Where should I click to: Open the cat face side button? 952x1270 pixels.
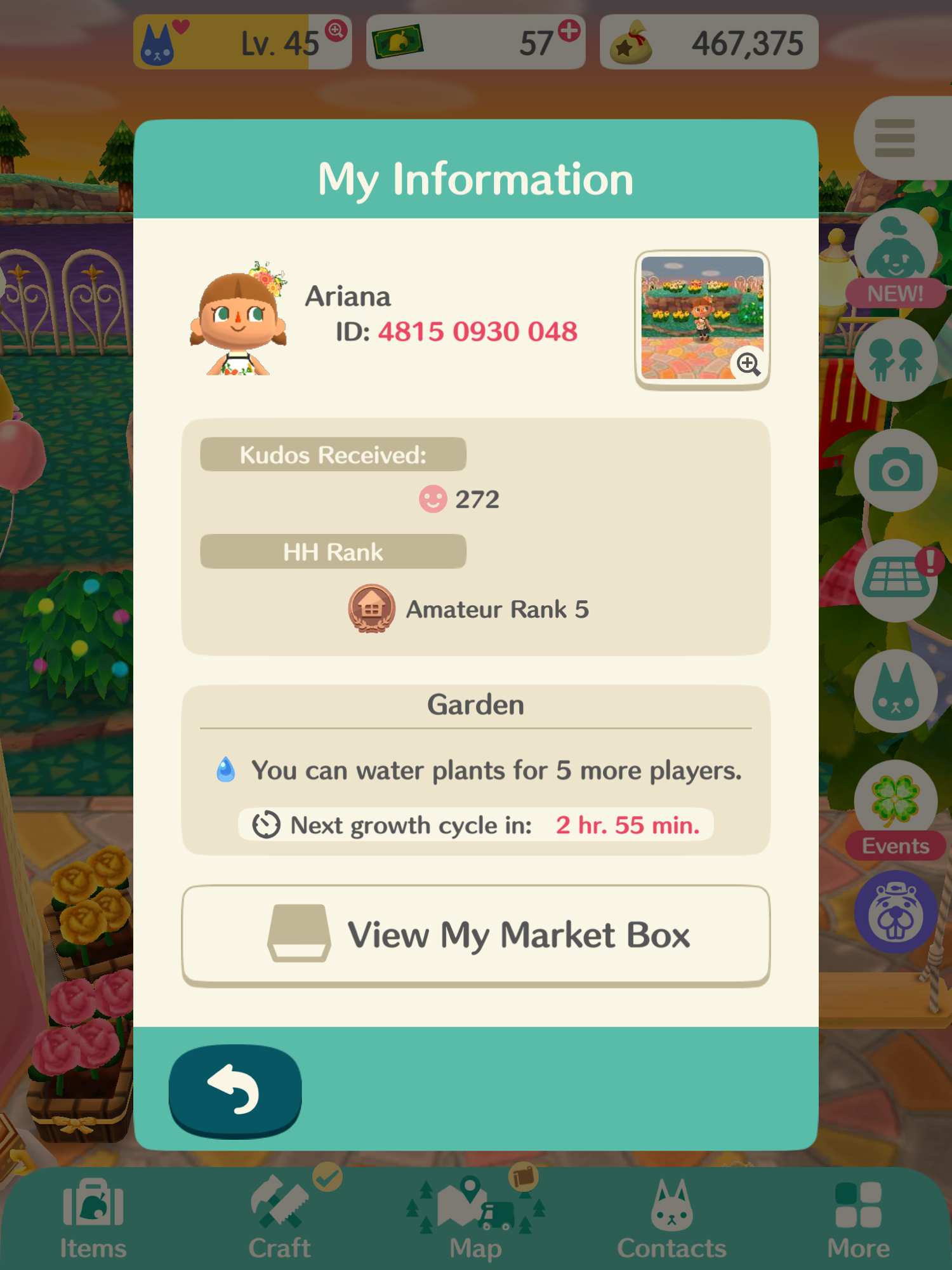(895, 692)
